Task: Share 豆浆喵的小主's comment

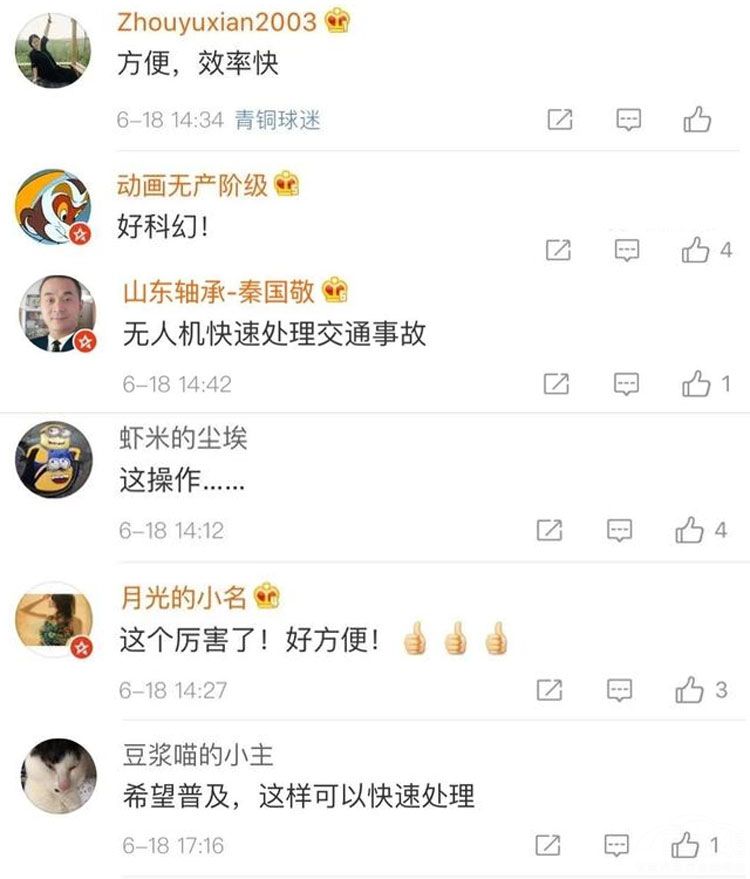Action: 545,844
